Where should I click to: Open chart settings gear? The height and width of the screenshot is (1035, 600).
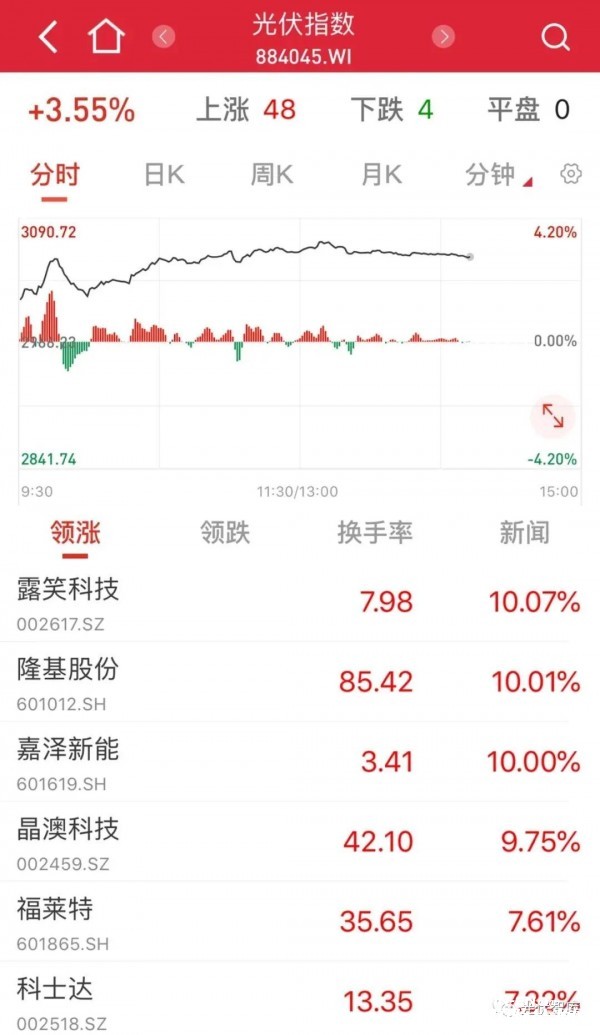[x=571, y=174]
